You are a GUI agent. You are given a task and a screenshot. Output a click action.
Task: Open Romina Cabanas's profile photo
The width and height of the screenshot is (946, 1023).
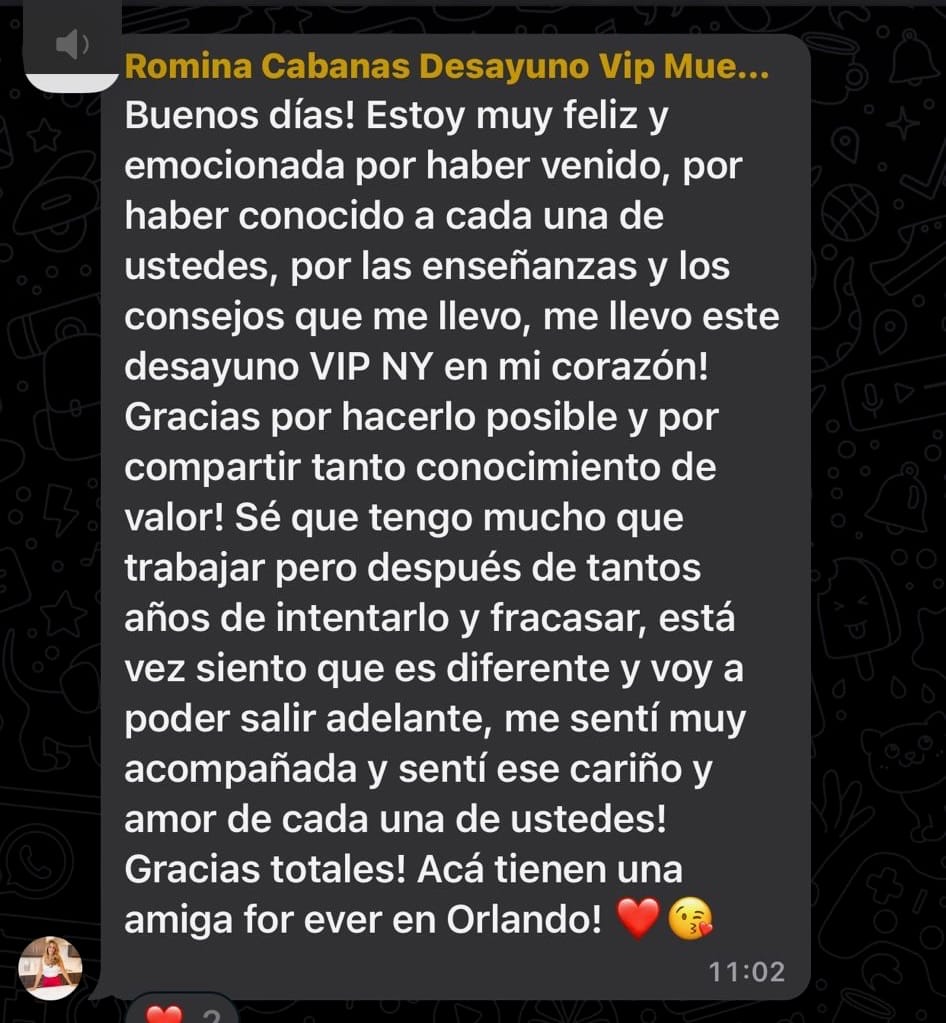(x=50, y=967)
